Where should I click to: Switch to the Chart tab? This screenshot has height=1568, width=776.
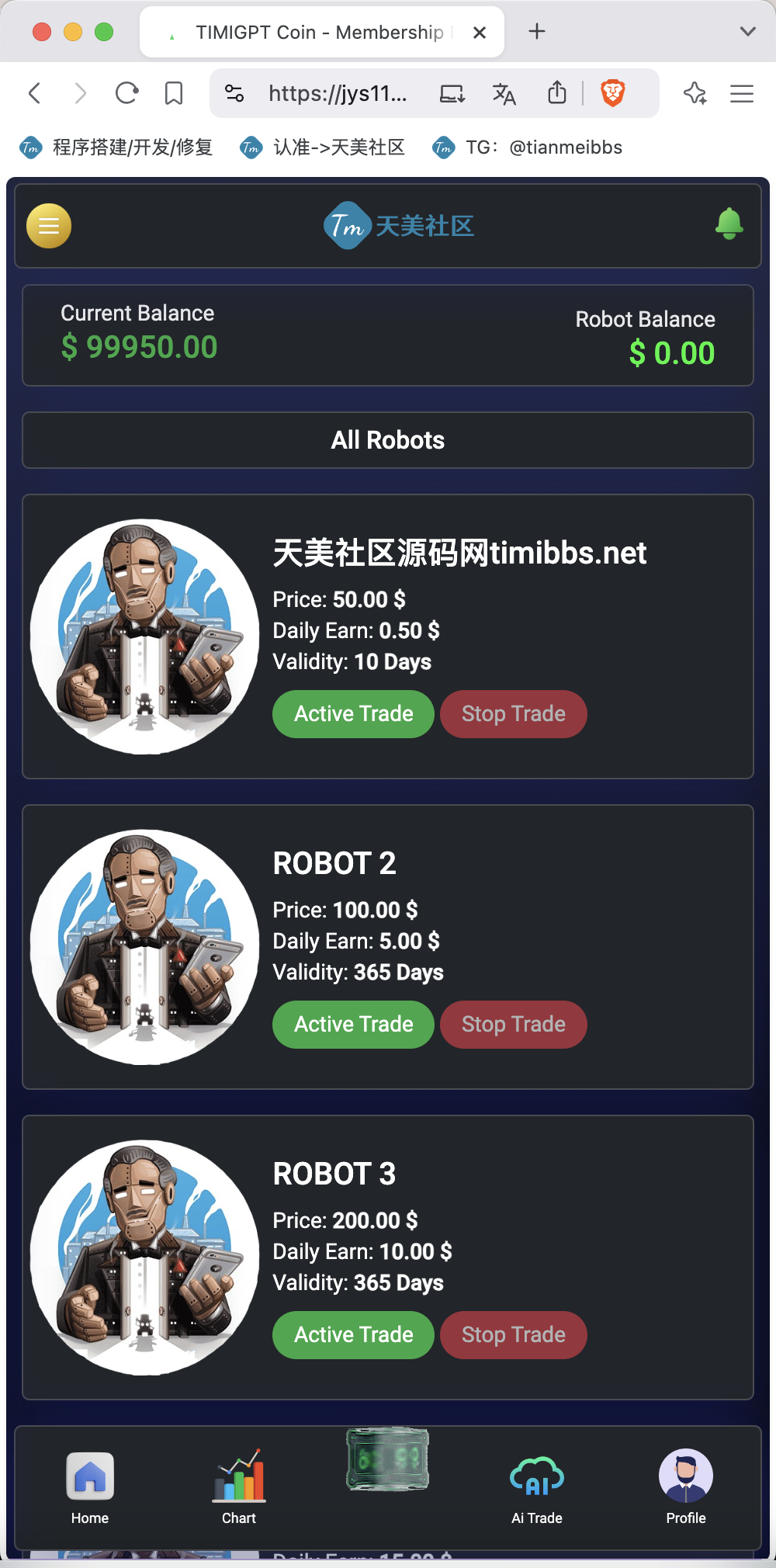[239, 1489]
